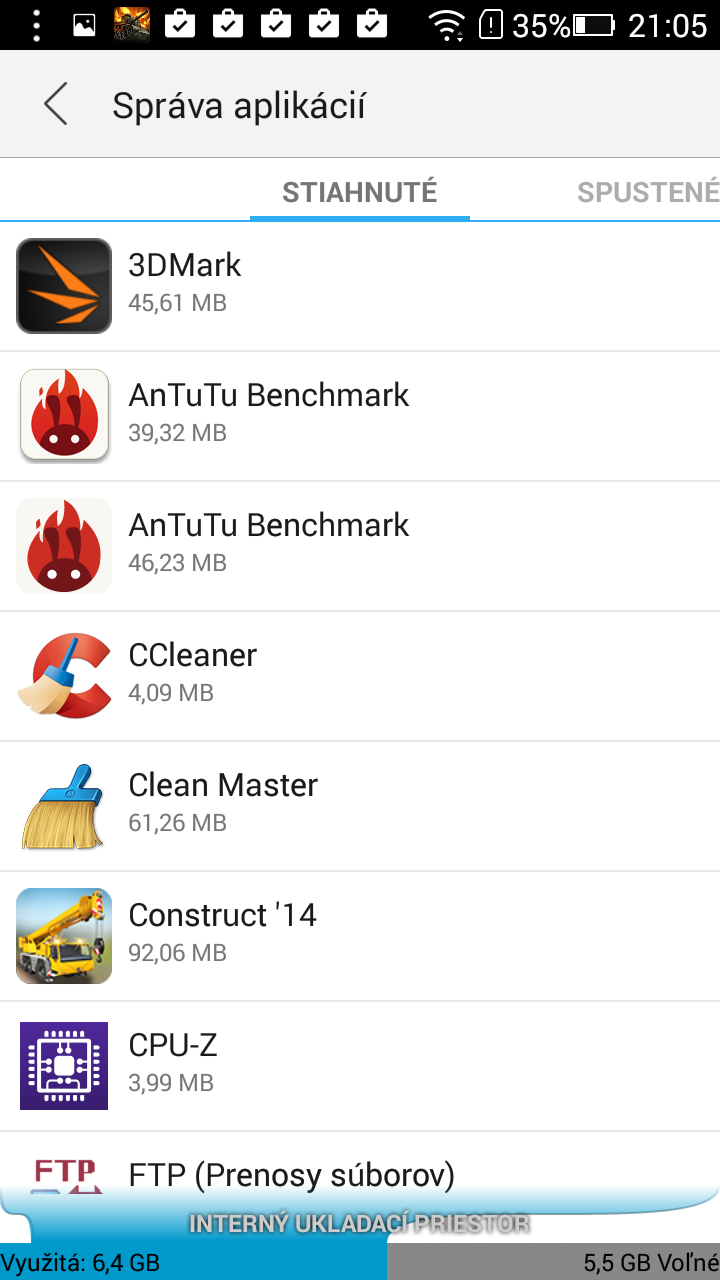The width and height of the screenshot is (720, 1280).
Task: Open 3DMark app details
Action: [x=360, y=285]
